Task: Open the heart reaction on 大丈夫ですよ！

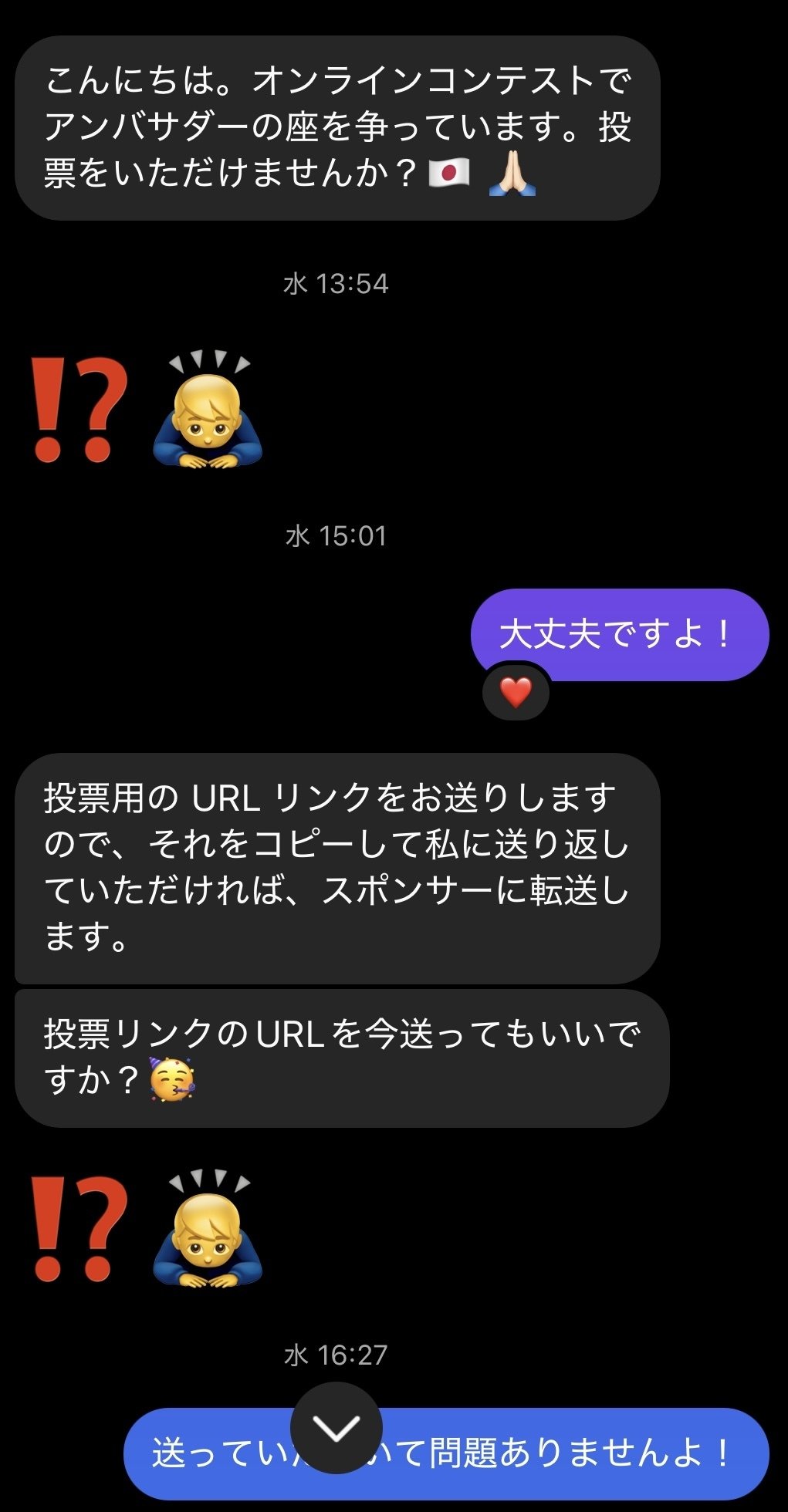Action: pyautogui.click(x=516, y=693)
